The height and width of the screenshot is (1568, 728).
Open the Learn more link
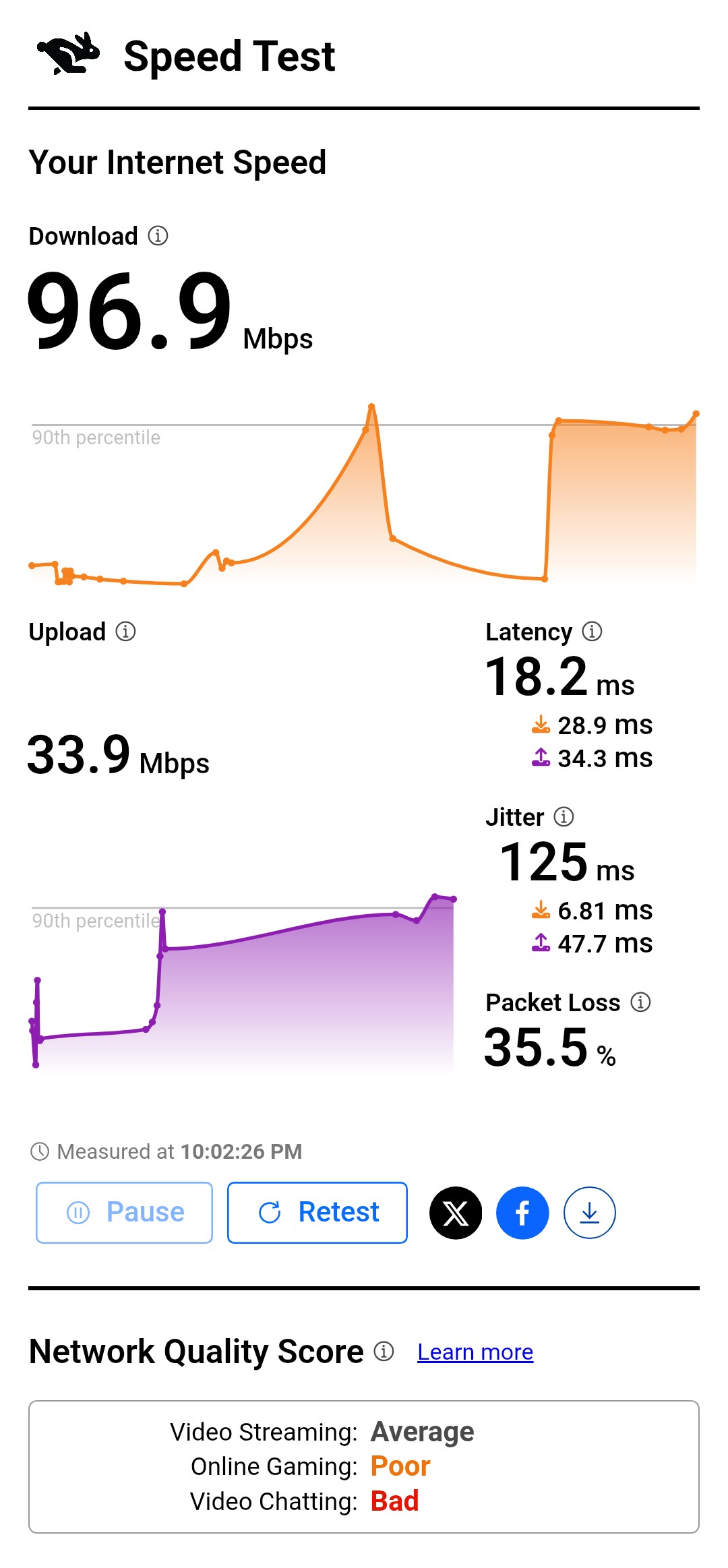475,1352
